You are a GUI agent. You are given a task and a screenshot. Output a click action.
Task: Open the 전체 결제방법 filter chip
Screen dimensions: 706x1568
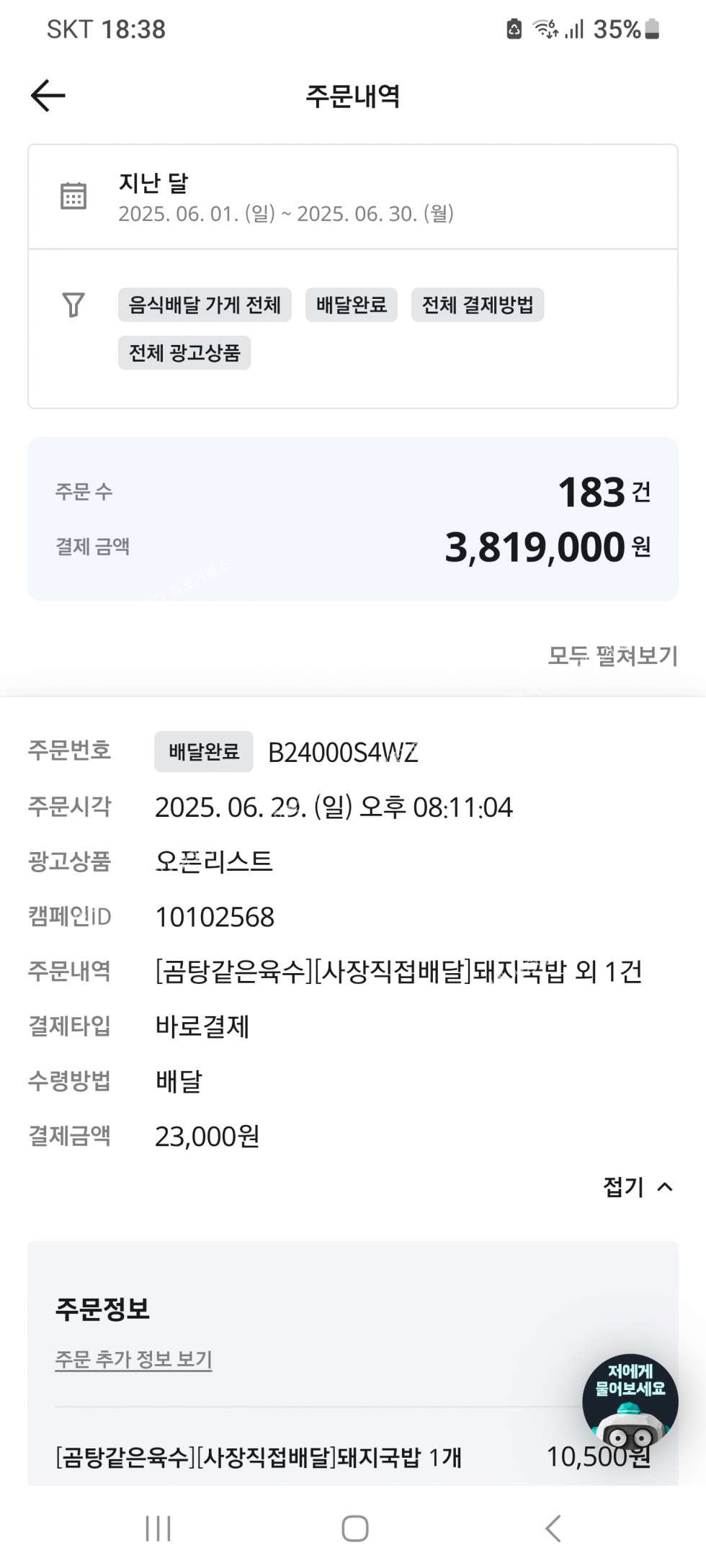(477, 305)
